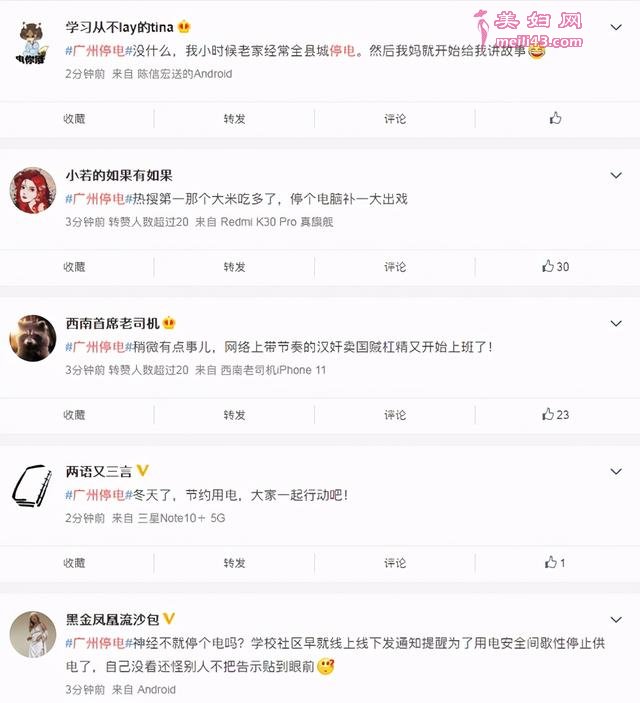The image size is (640, 703).
Task: Open the dropdown arrow on 学习从不lay的tina's post
Action: coord(616,27)
